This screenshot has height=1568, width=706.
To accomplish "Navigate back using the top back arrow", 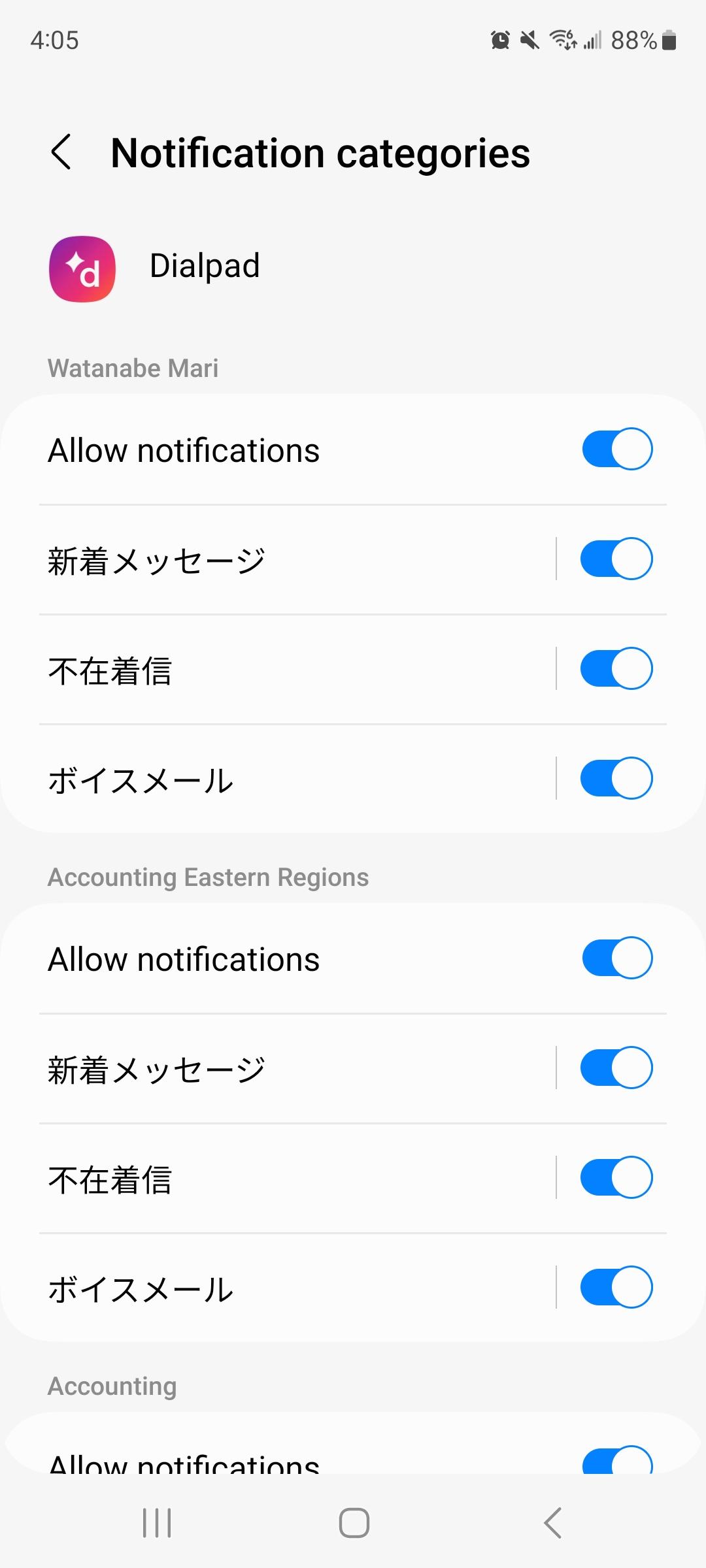I will pyautogui.click(x=62, y=154).
